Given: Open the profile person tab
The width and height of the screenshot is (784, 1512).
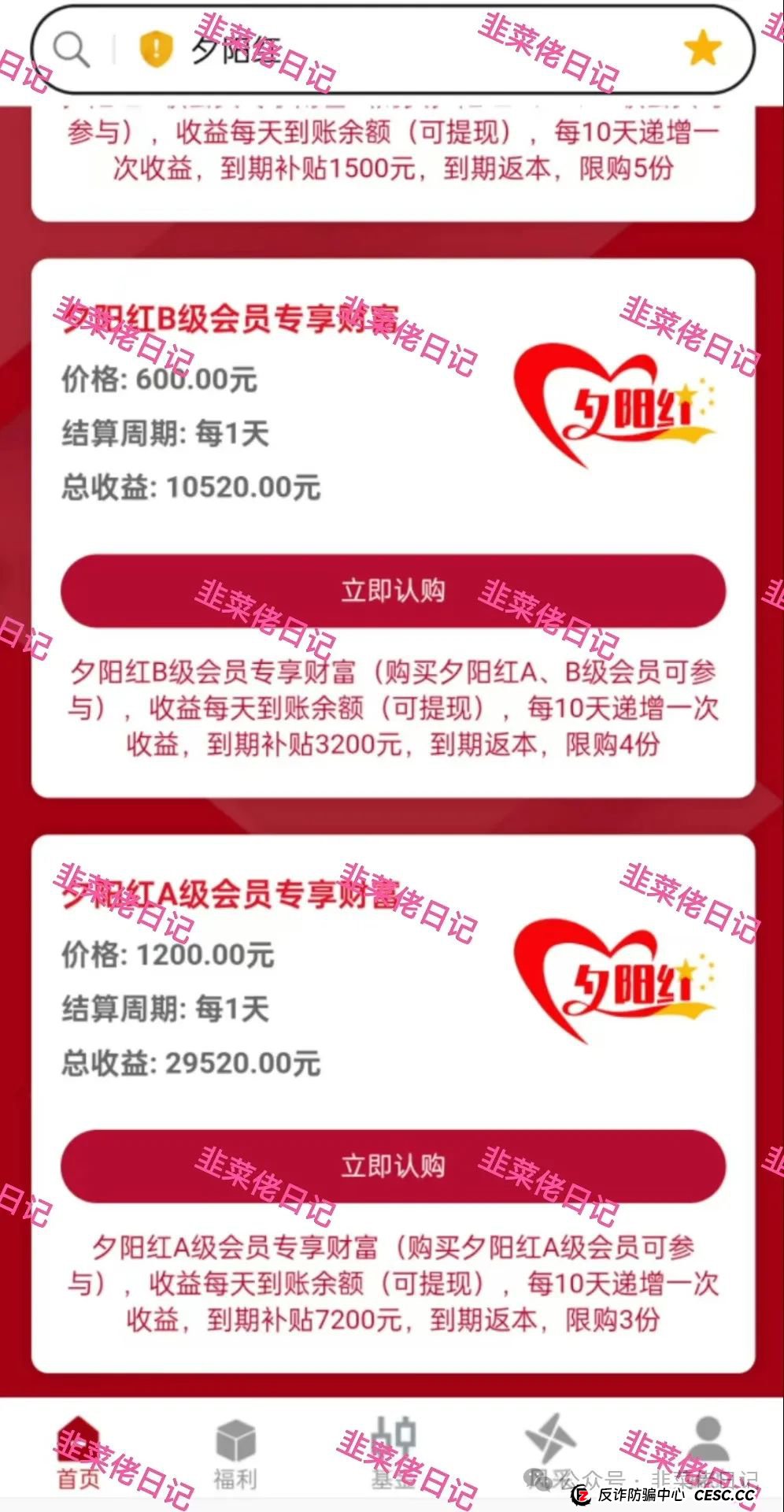Looking at the screenshot, I should pyautogui.click(x=708, y=1447).
